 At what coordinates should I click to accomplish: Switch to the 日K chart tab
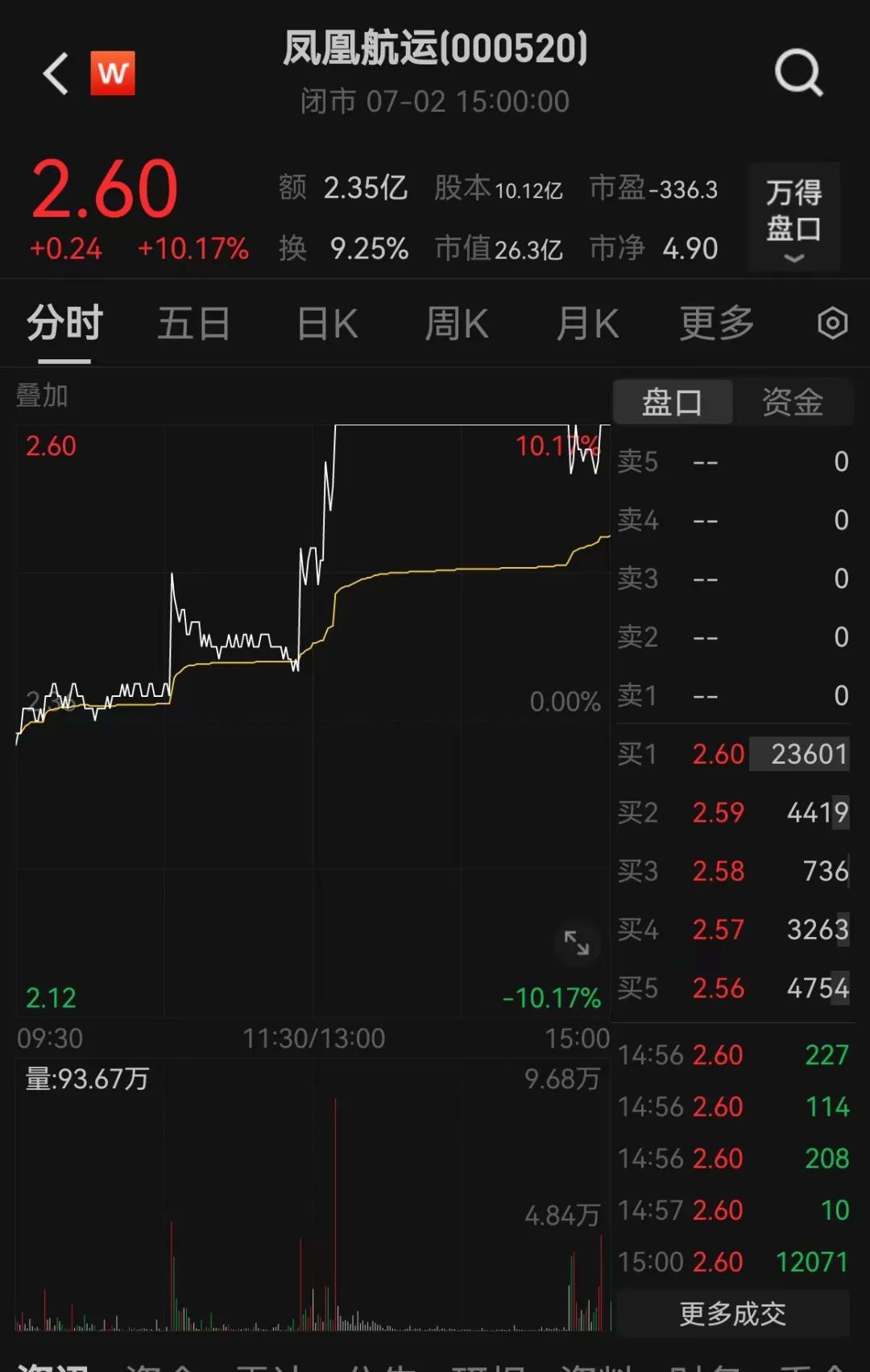pyautogui.click(x=327, y=324)
